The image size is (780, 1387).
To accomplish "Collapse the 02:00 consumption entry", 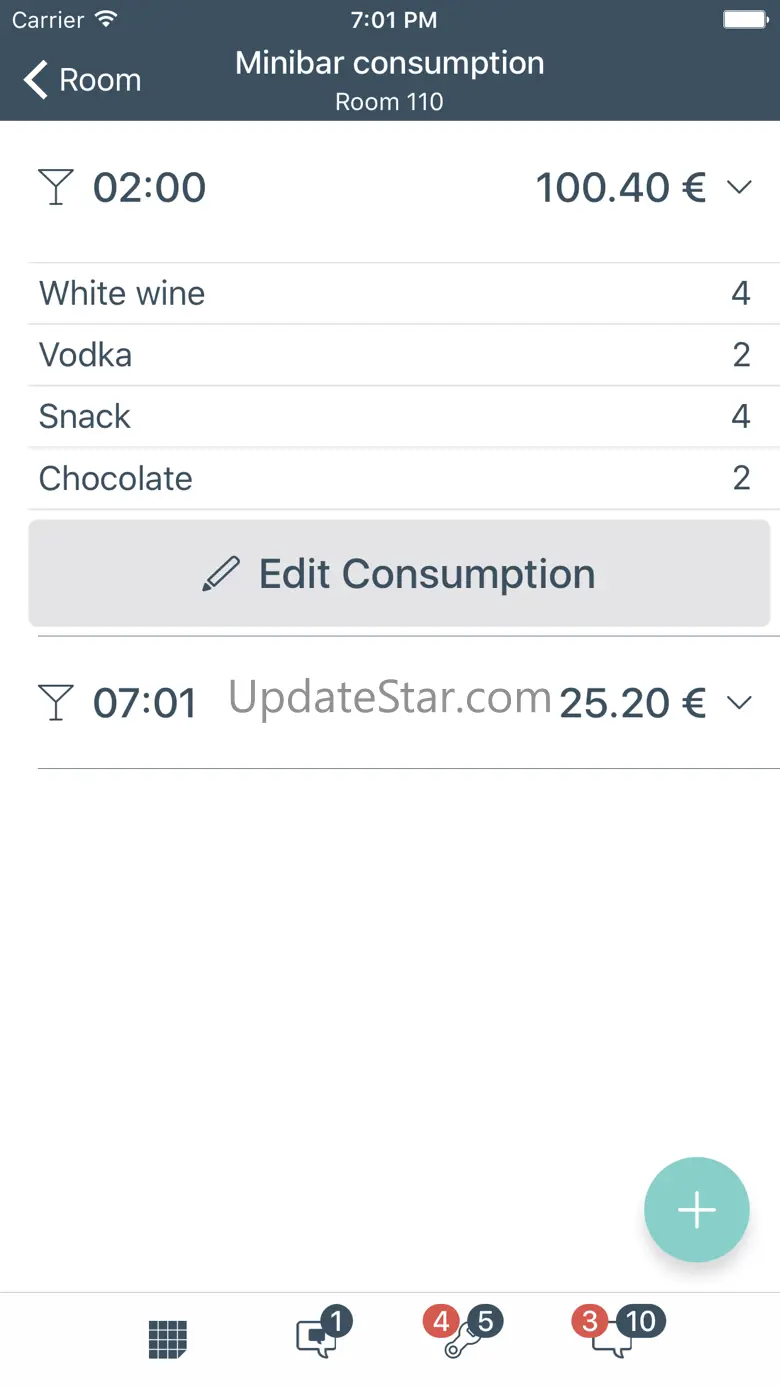I will pyautogui.click(x=738, y=187).
